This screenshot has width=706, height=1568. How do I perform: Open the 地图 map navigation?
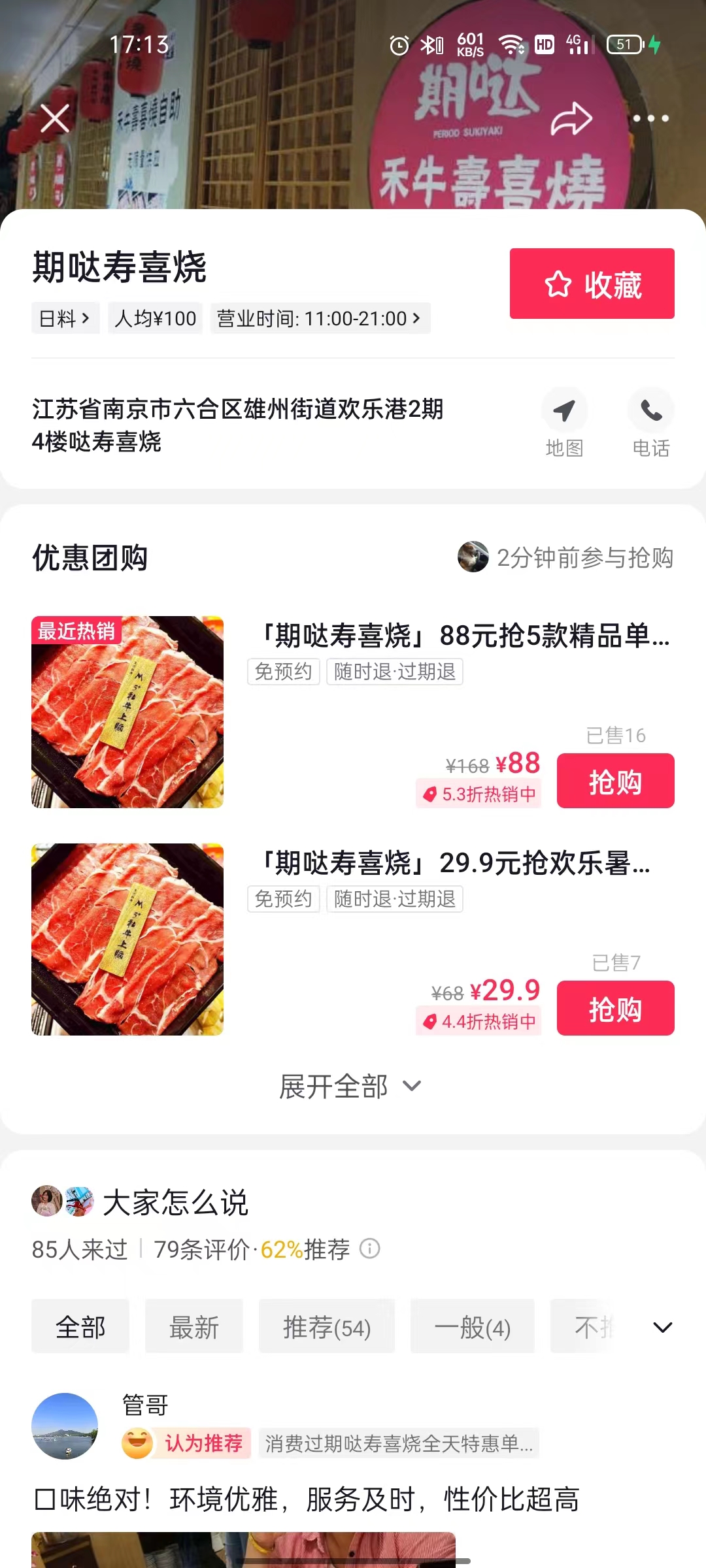point(564,422)
